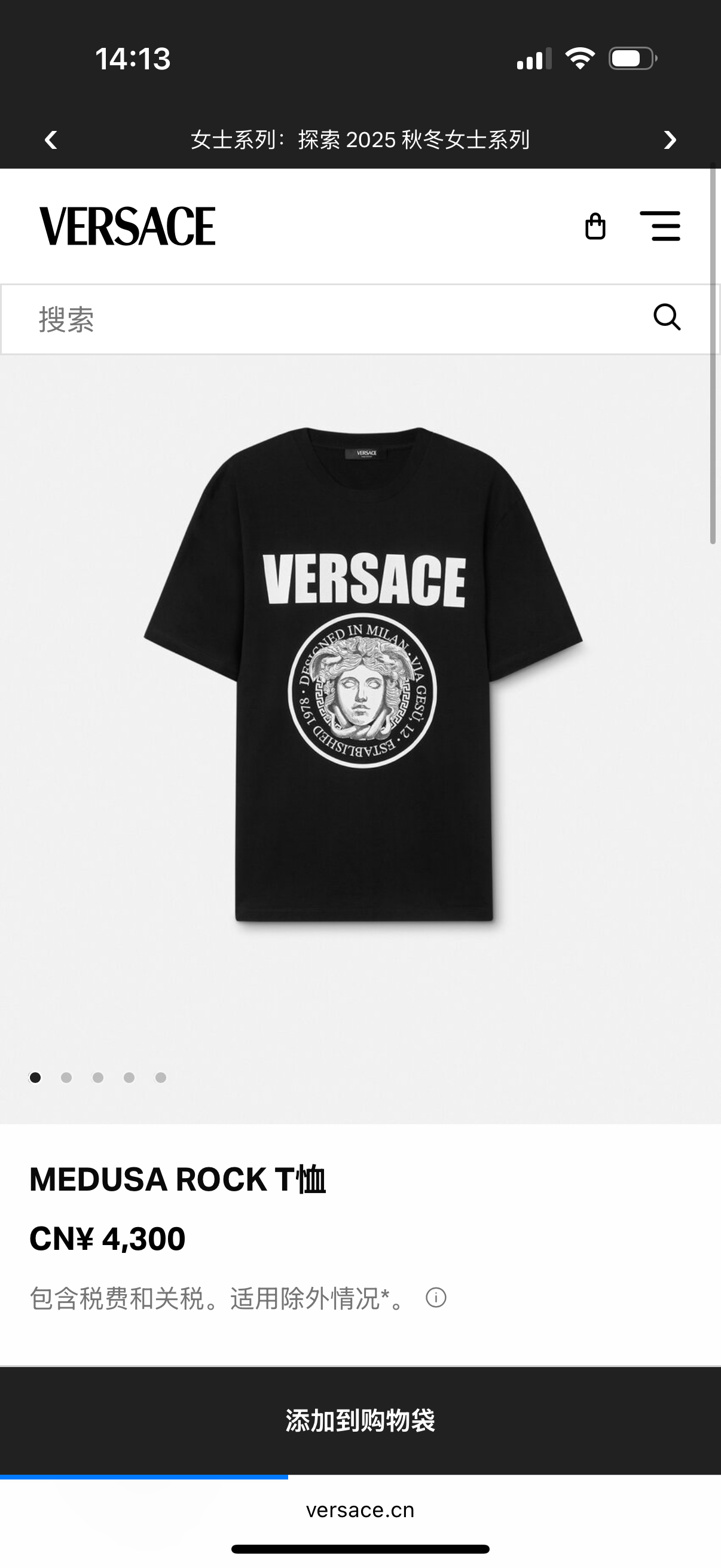721x1568 pixels.
Task: Jump to the fifth product photo dot
Action: pyautogui.click(x=161, y=1078)
